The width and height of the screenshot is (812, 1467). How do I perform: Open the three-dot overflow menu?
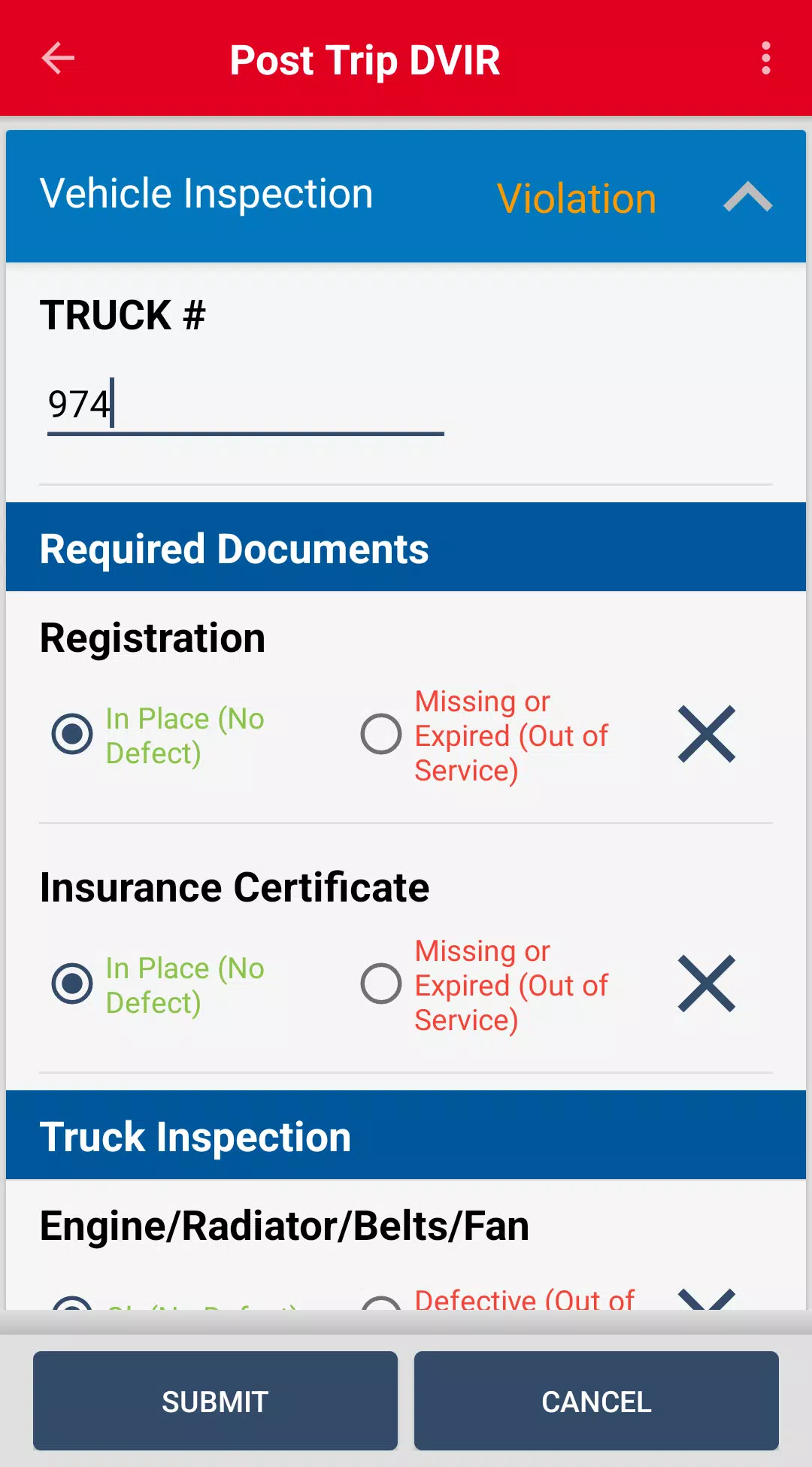(766, 59)
